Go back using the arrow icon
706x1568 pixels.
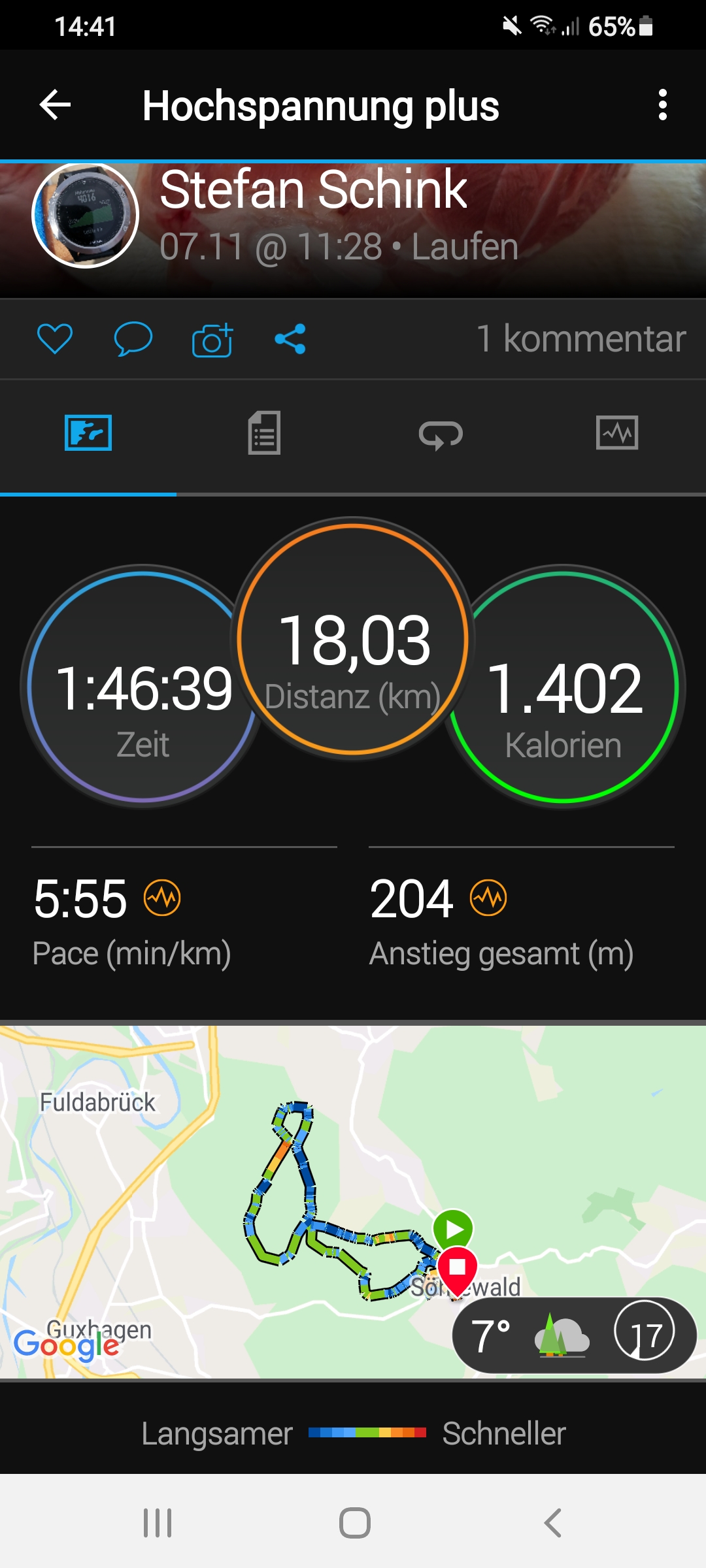point(55,105)
